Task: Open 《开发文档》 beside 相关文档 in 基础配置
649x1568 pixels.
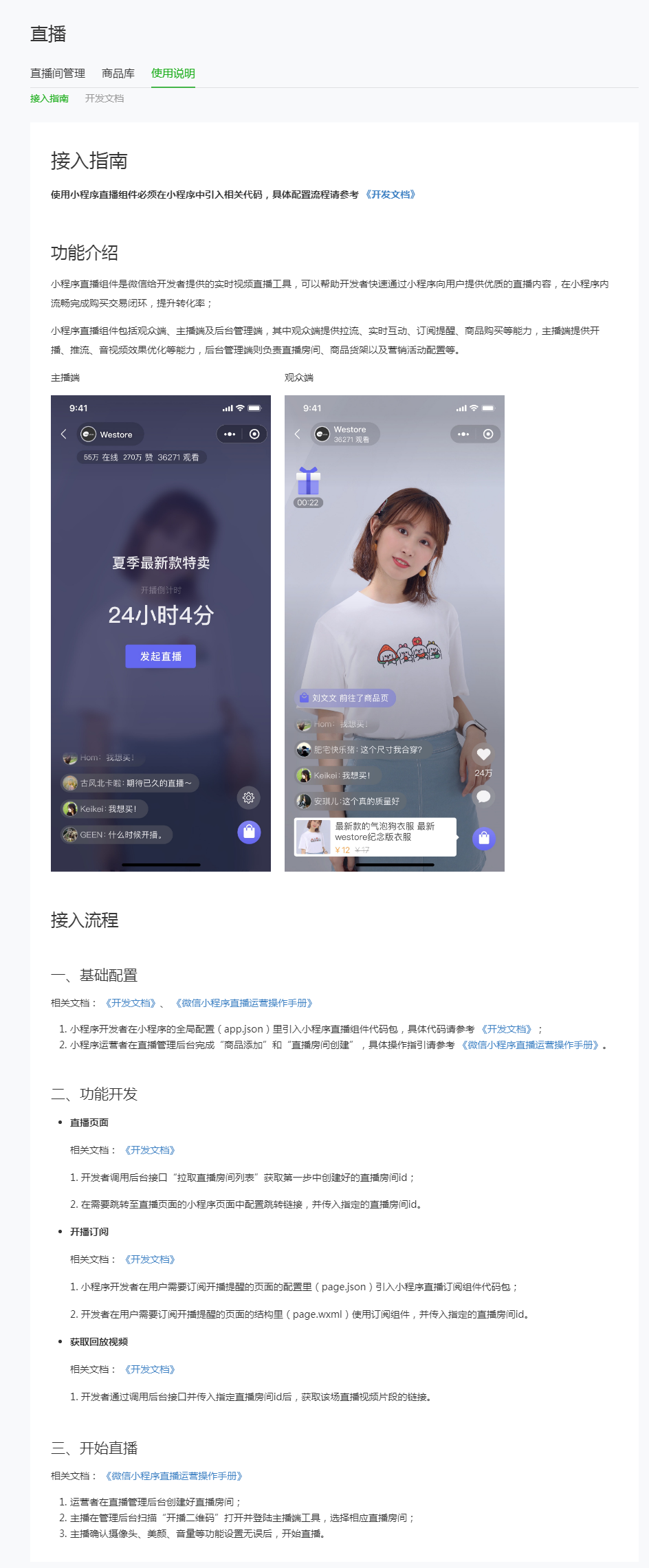Action: [131, 1003]
